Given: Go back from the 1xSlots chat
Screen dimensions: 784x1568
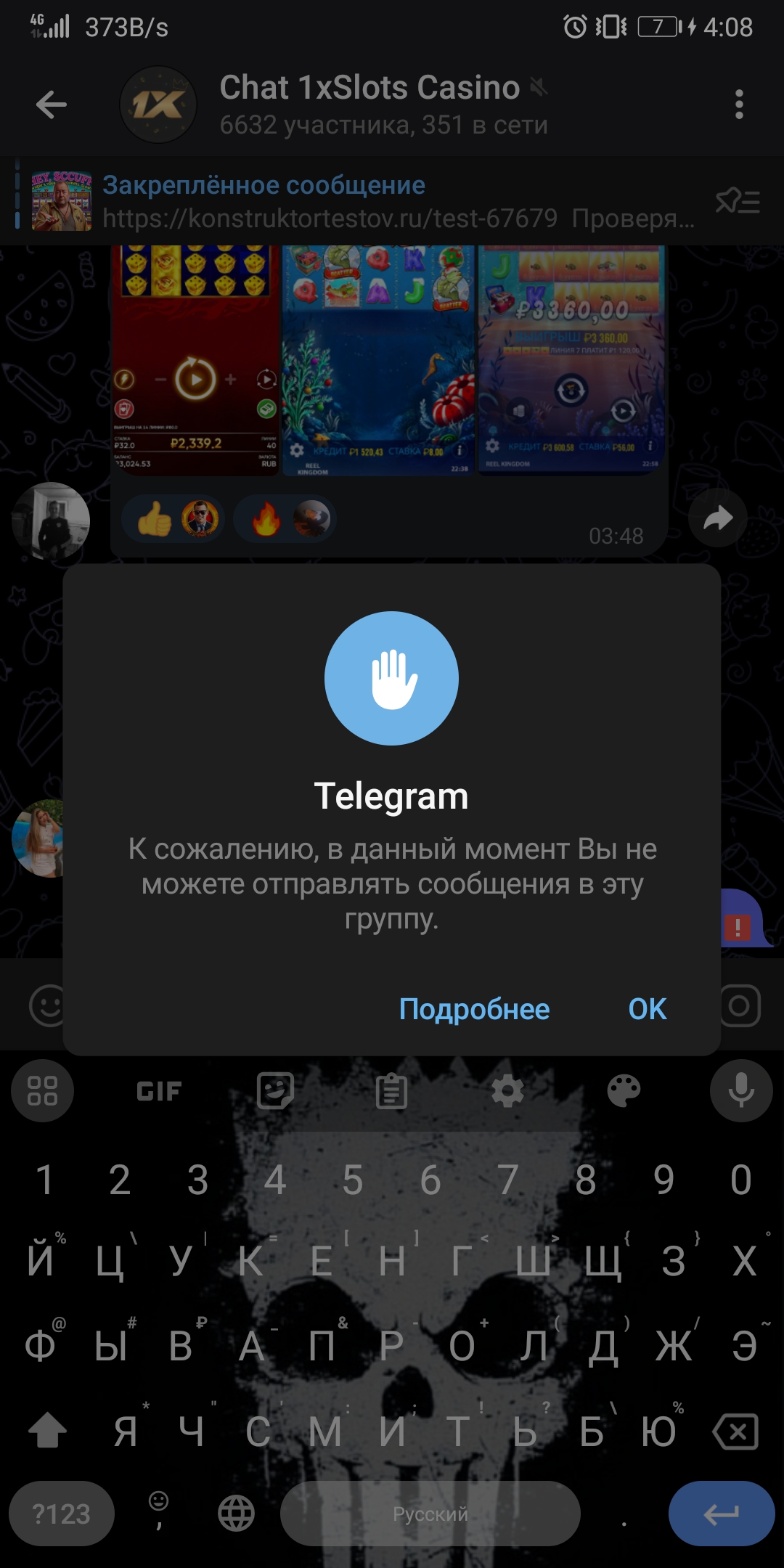Looking at the screenshot, I should [51, 105].
